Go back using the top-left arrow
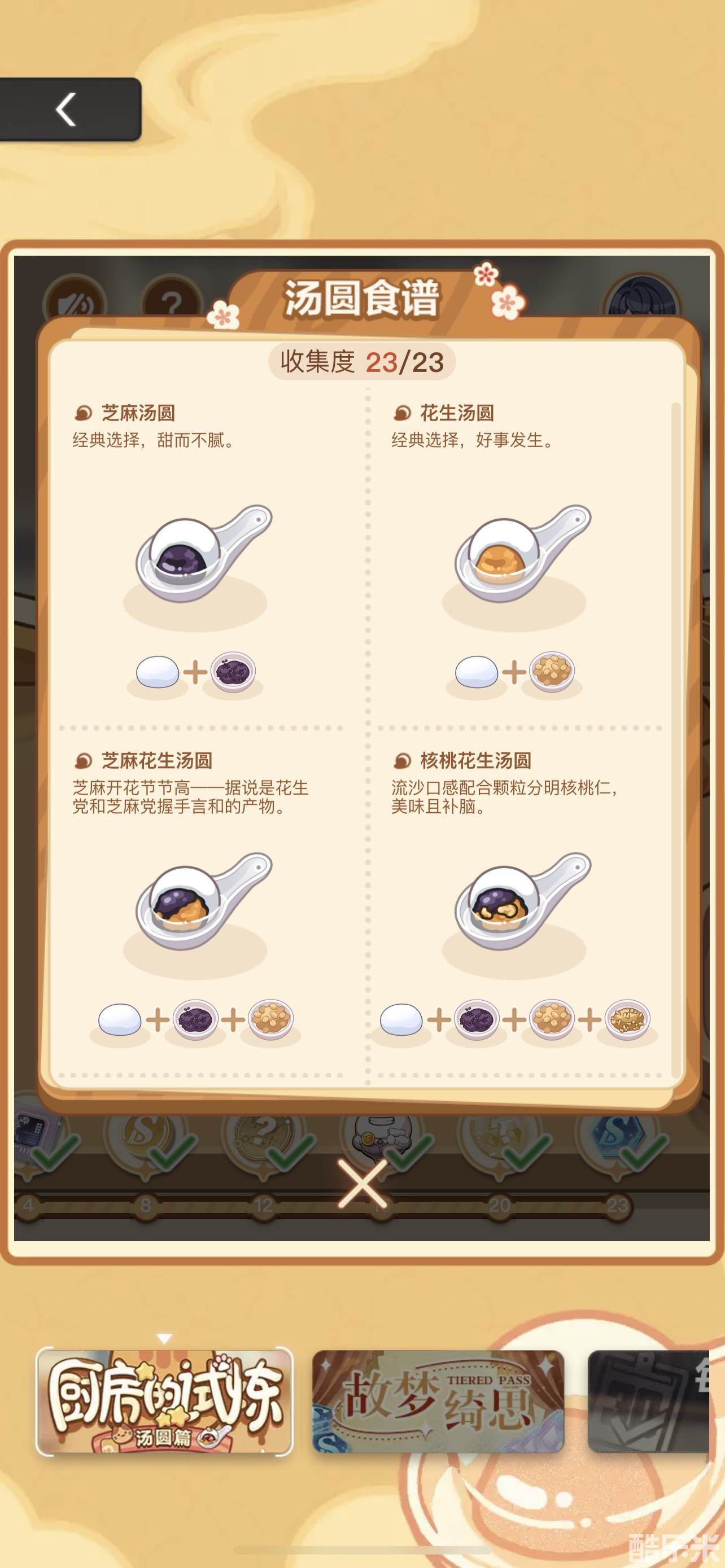 (67, 110)
